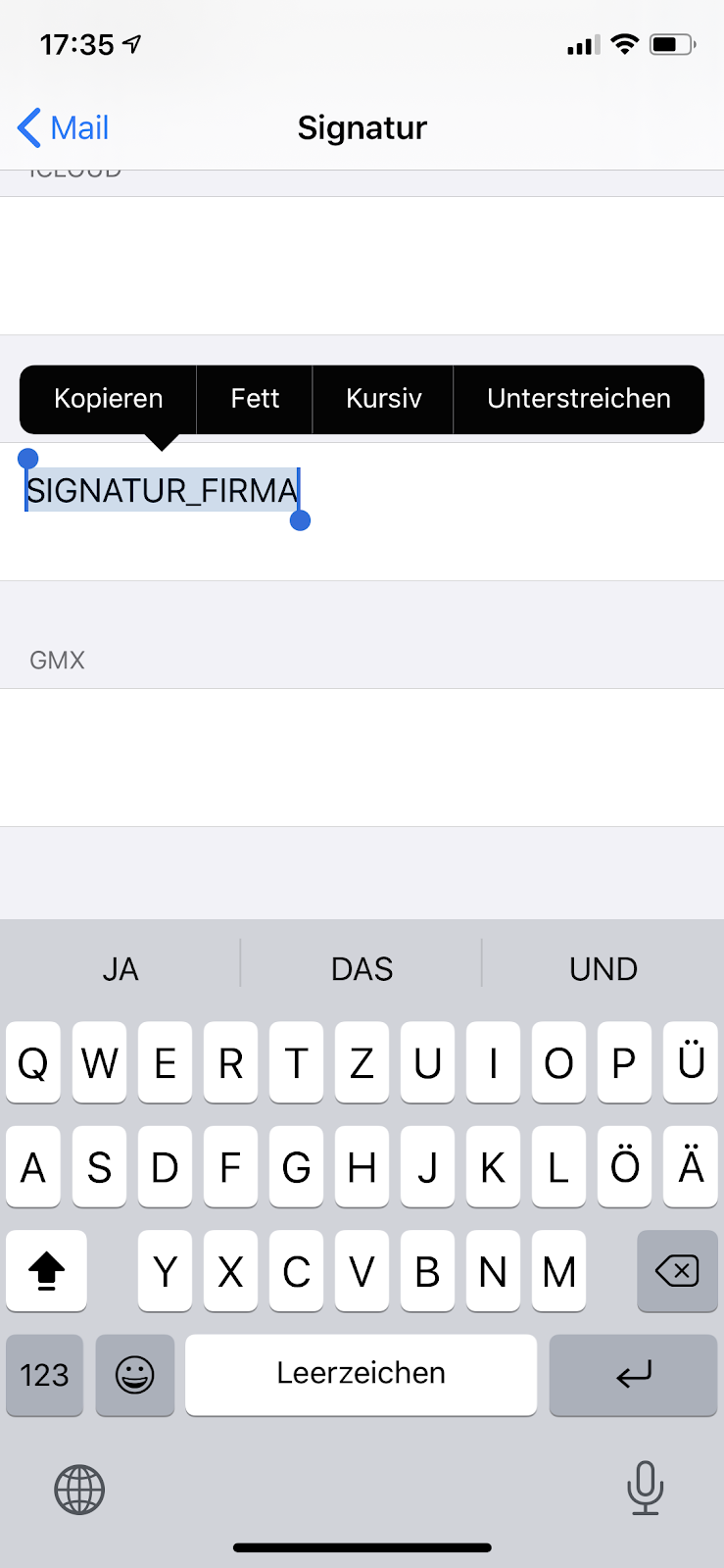724x1568 pixels.
Task: Switch keyboard language with the globe
Action: click(x=79, y=1490)
